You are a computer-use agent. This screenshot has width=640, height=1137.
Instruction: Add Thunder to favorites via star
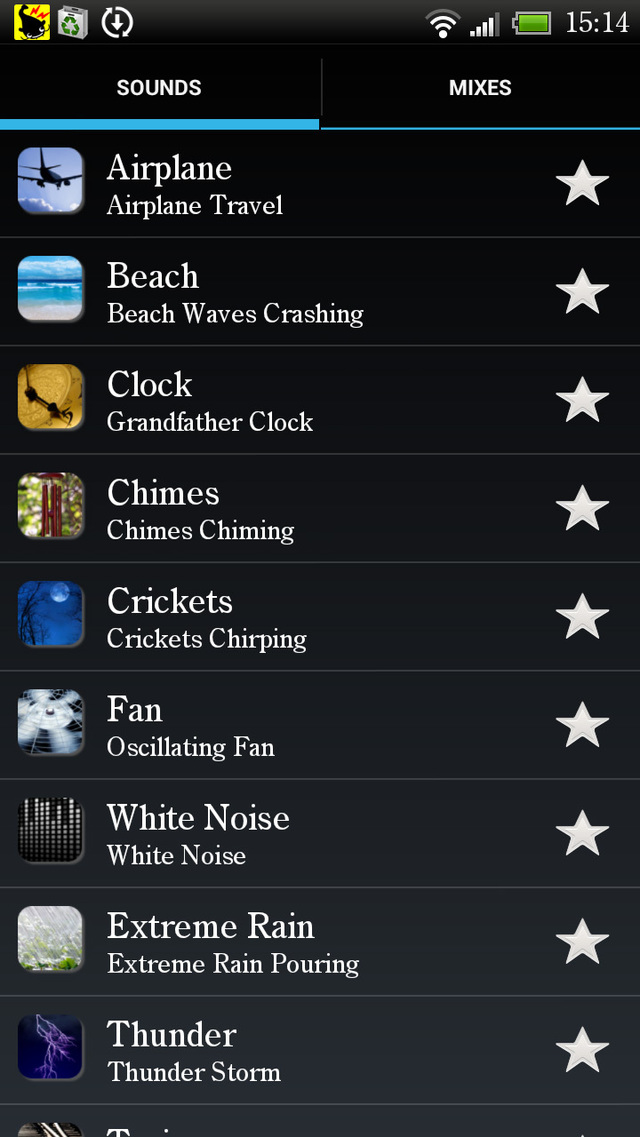(x=582, y=1050)
